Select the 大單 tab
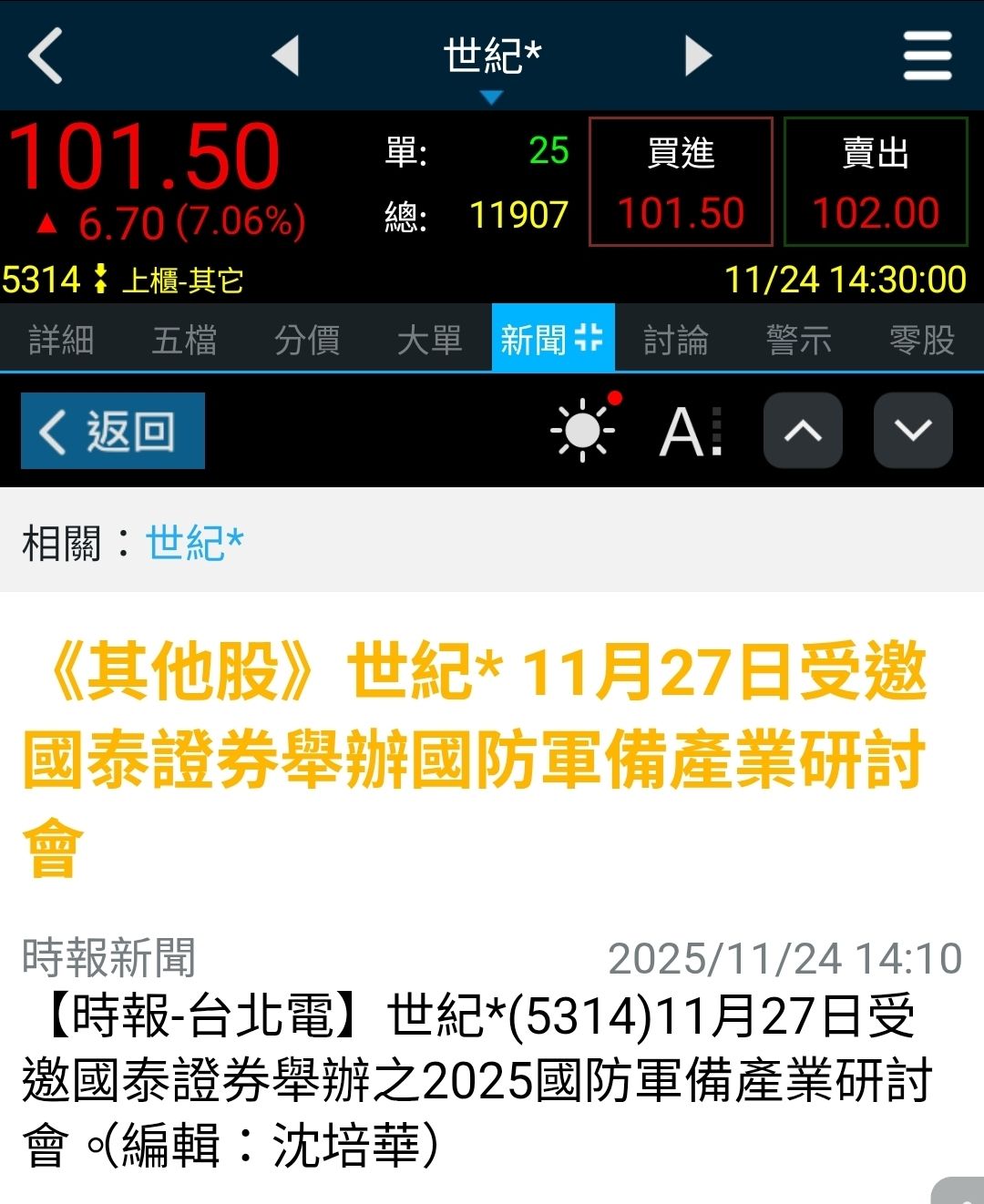984x1204 pixels. 430,340
